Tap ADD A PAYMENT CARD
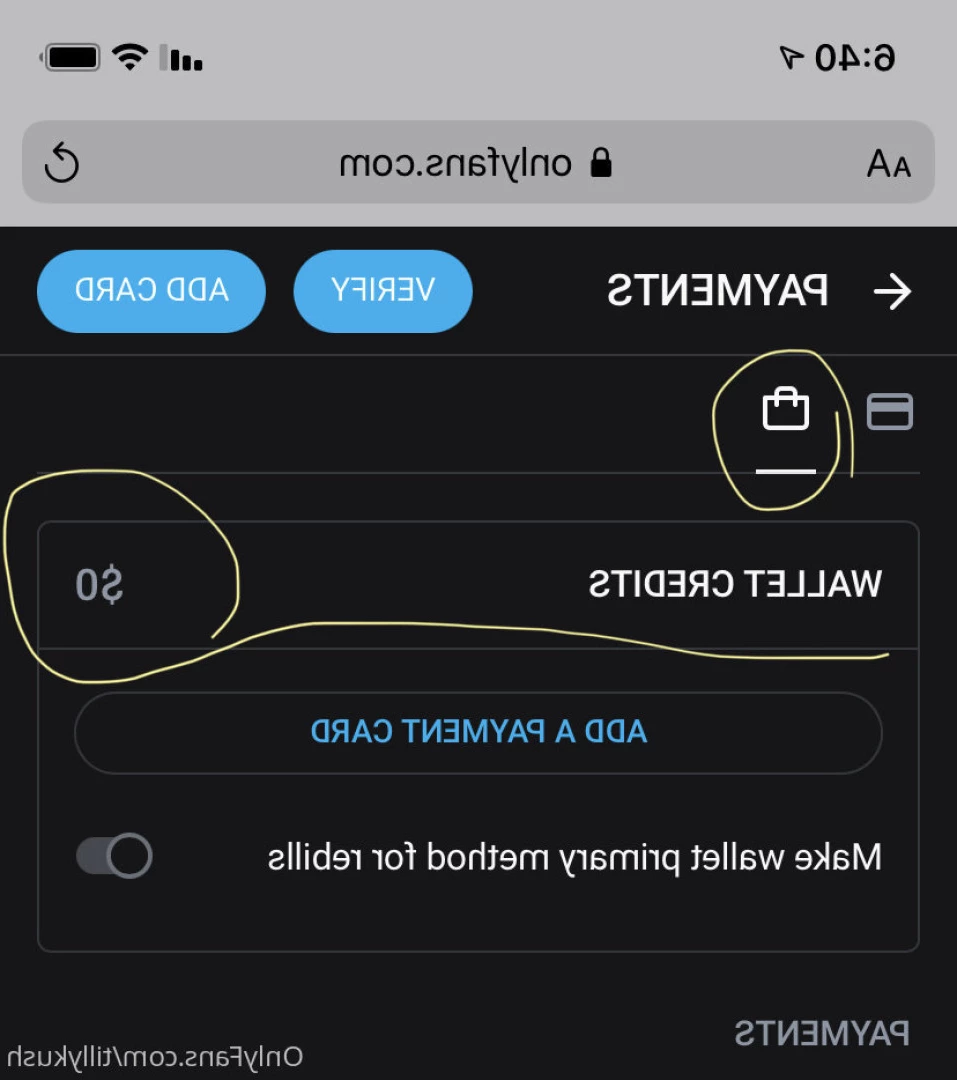The image size is (957, 1080). [x=478, y=732]
